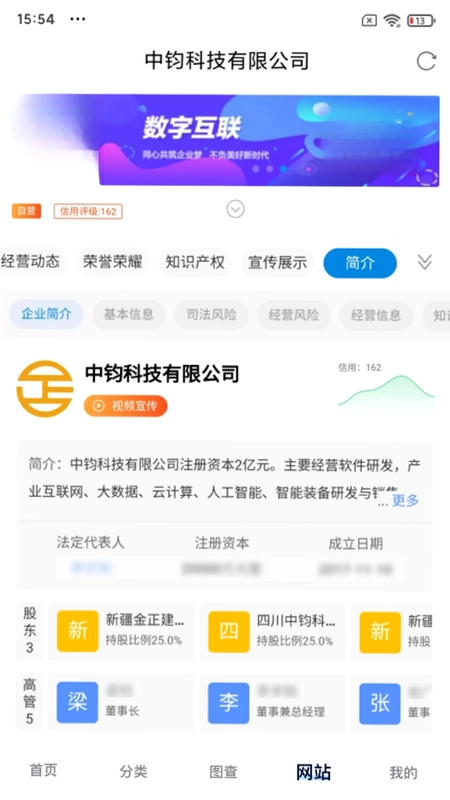The width and height of the screenshot is (450, 800).
Task: Jump to the 经营风险 section
Action: 294,314
